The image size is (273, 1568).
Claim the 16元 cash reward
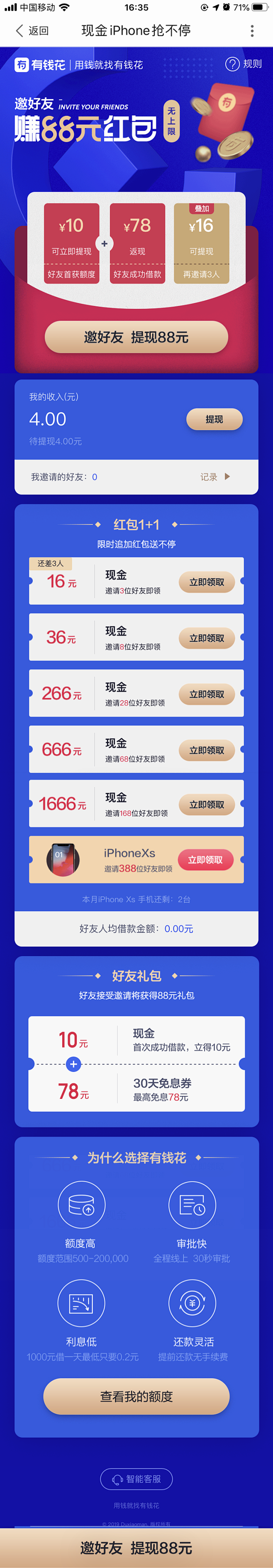(x=207, y=582)
